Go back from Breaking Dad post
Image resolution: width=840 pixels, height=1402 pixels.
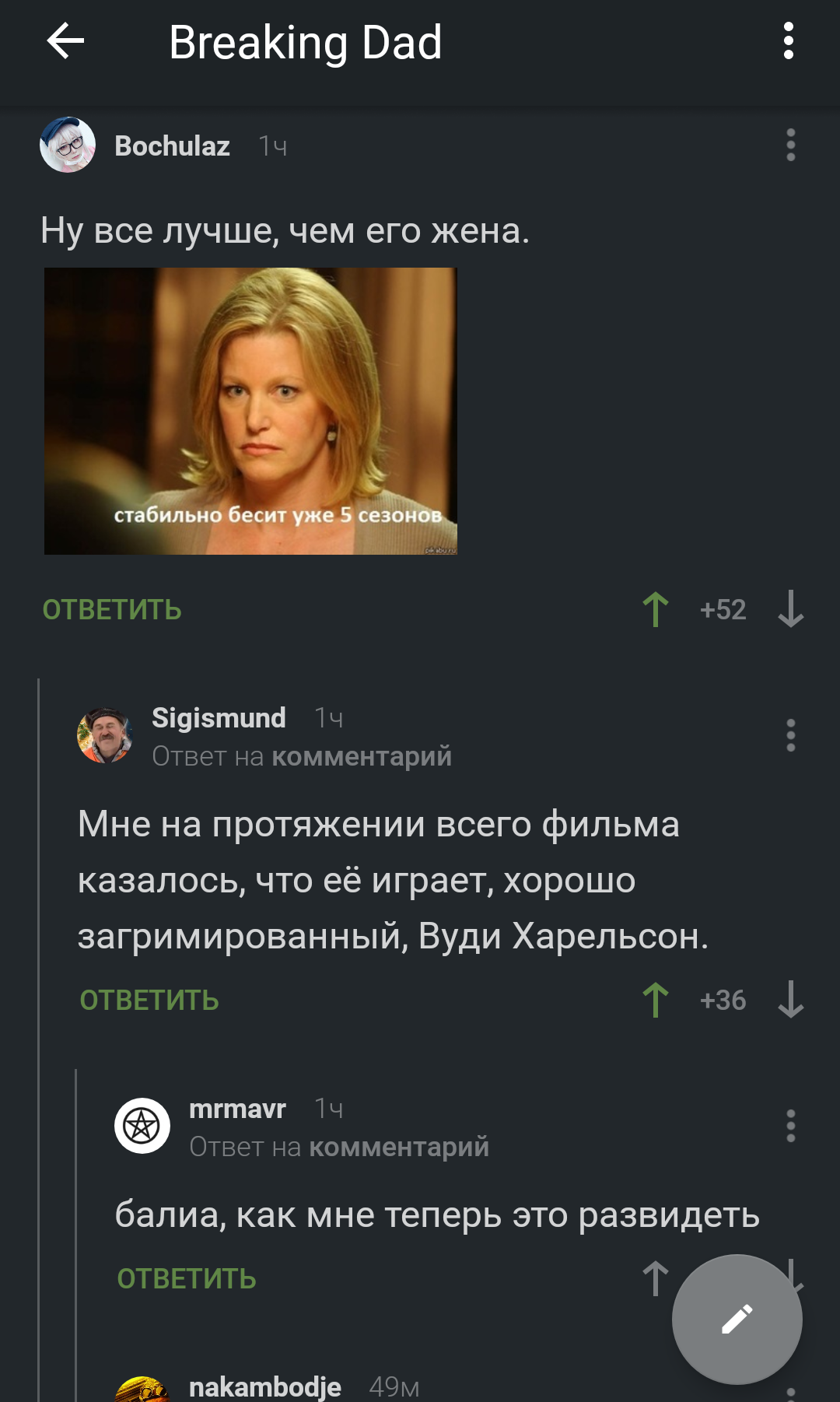click(65, 41)
